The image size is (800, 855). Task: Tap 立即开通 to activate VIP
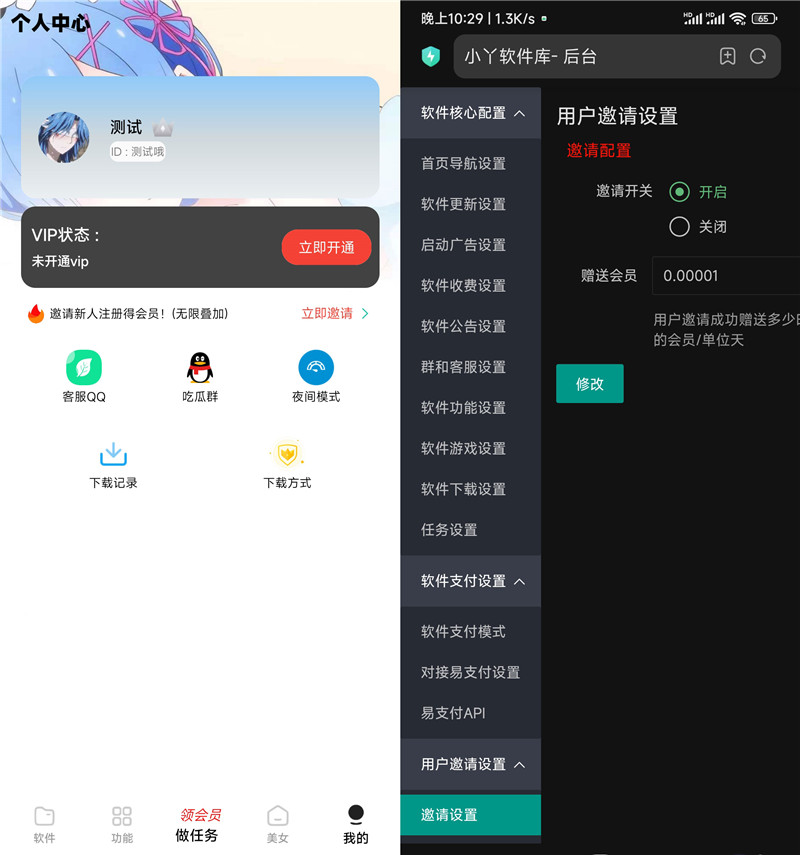click(x=326, y=247)
